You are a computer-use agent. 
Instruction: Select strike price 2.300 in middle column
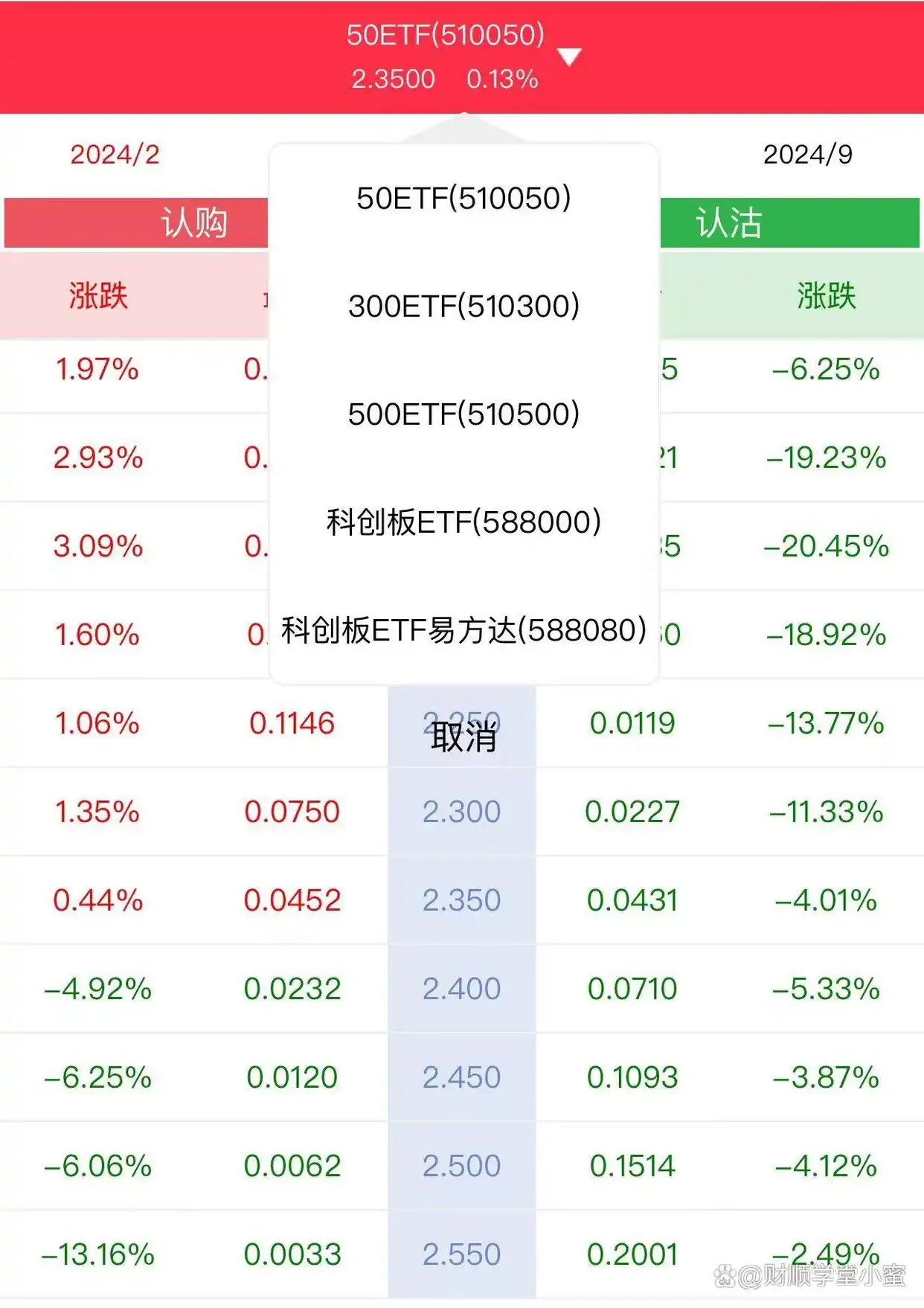tap(461, 810)
